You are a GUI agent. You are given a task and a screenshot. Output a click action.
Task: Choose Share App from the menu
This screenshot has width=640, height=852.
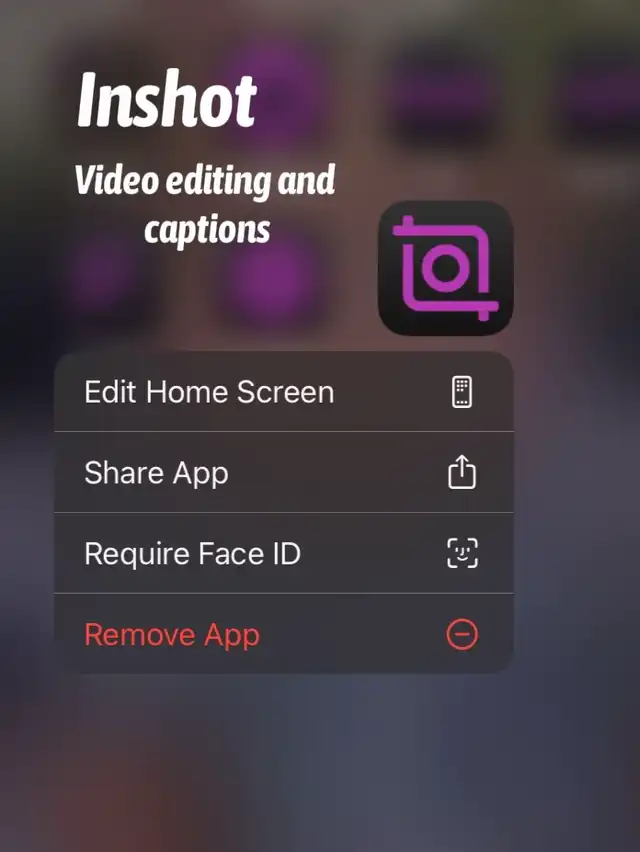coord(284,472)
